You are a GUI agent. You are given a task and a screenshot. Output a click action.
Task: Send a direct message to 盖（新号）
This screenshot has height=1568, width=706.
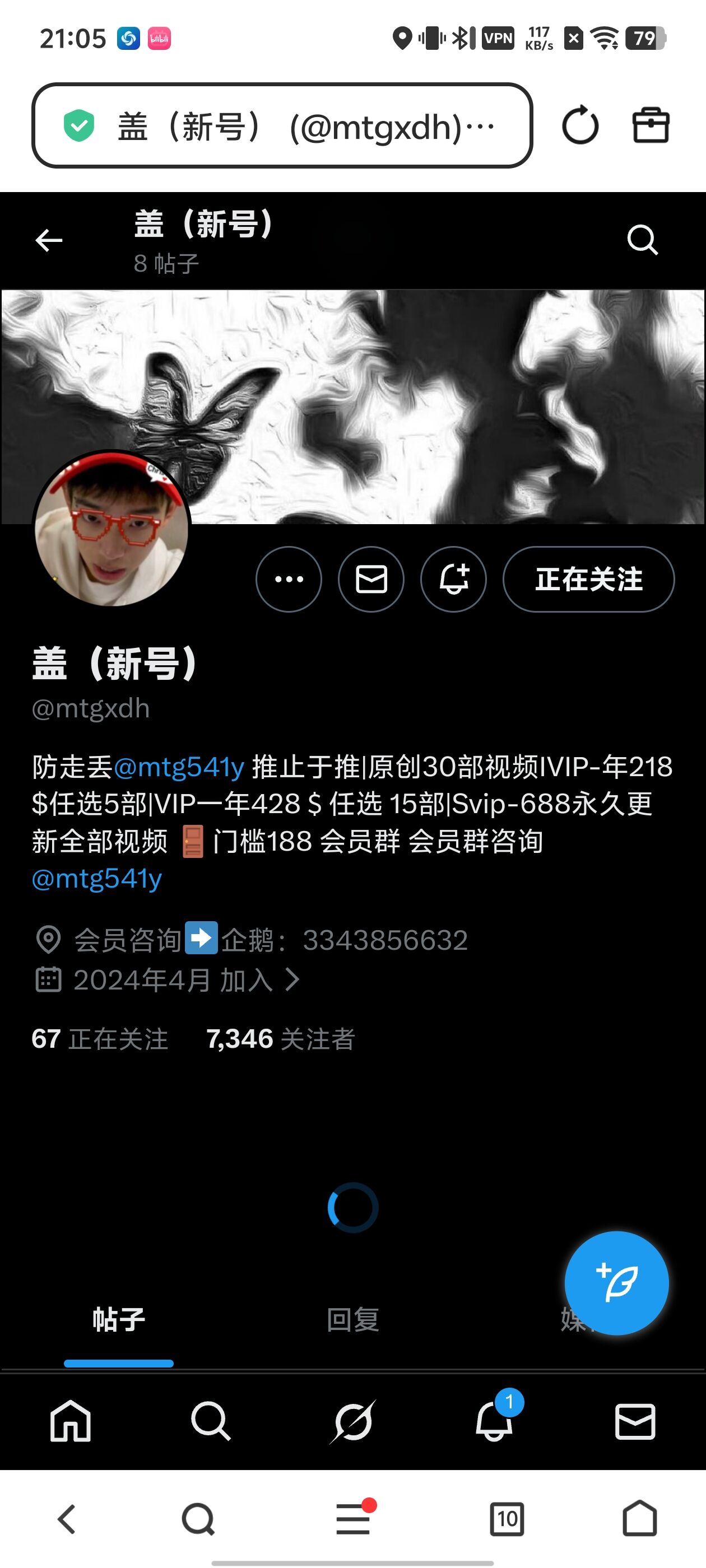click(x=371, y=579)
